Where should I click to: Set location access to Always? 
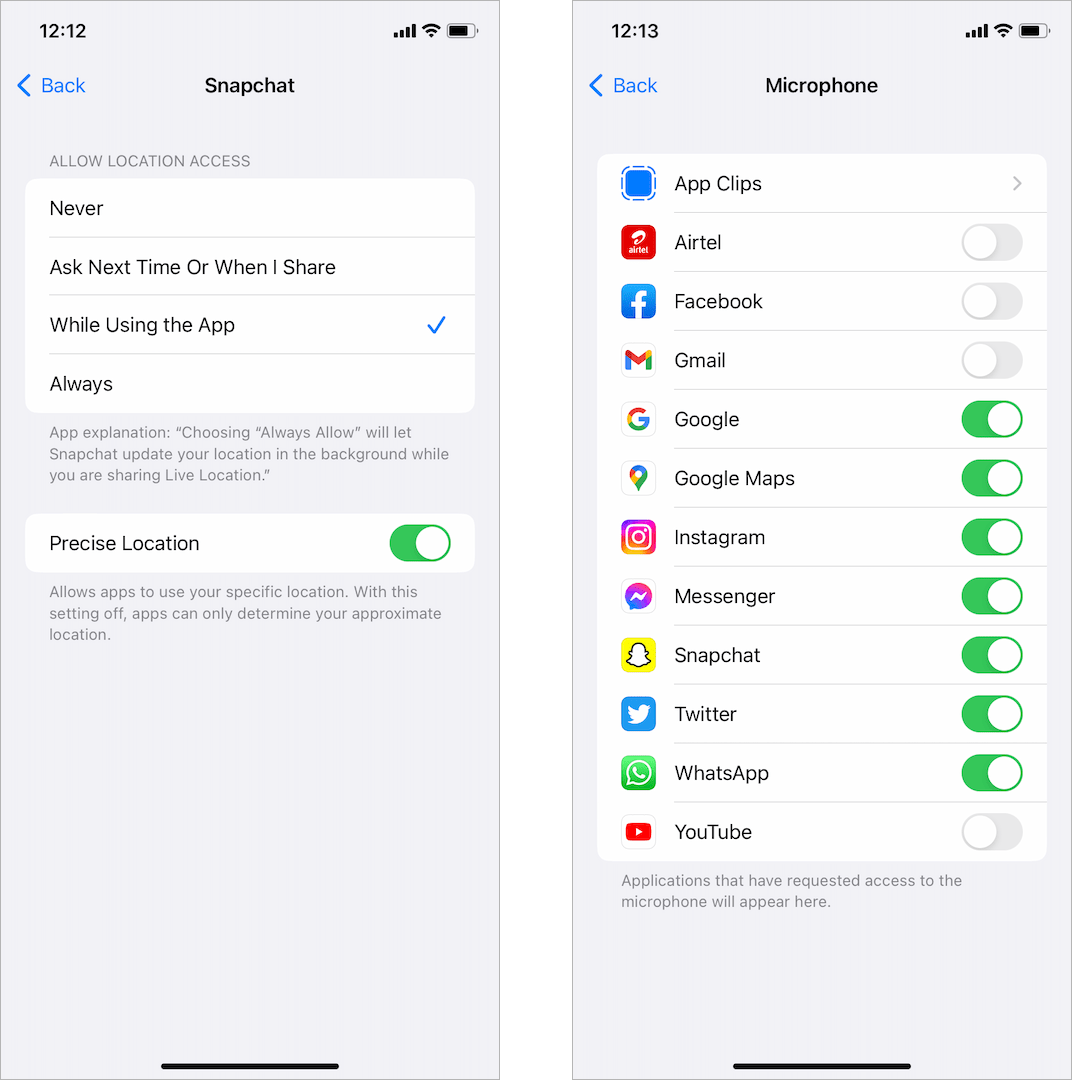click(250, 384)
